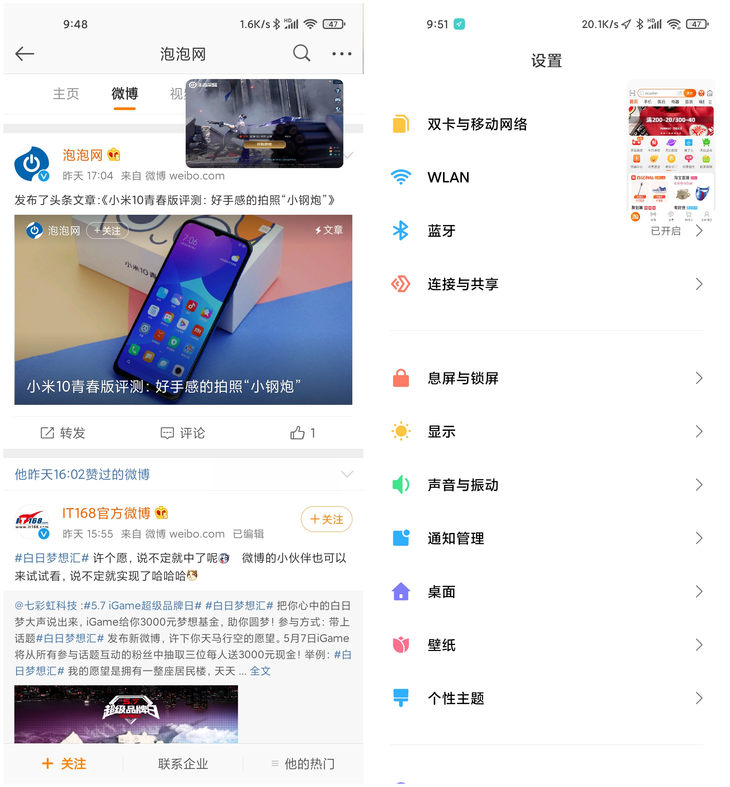730x787 pixels.
Task: Open 他的热门 in bottom bar
Action: pos(303,763)
